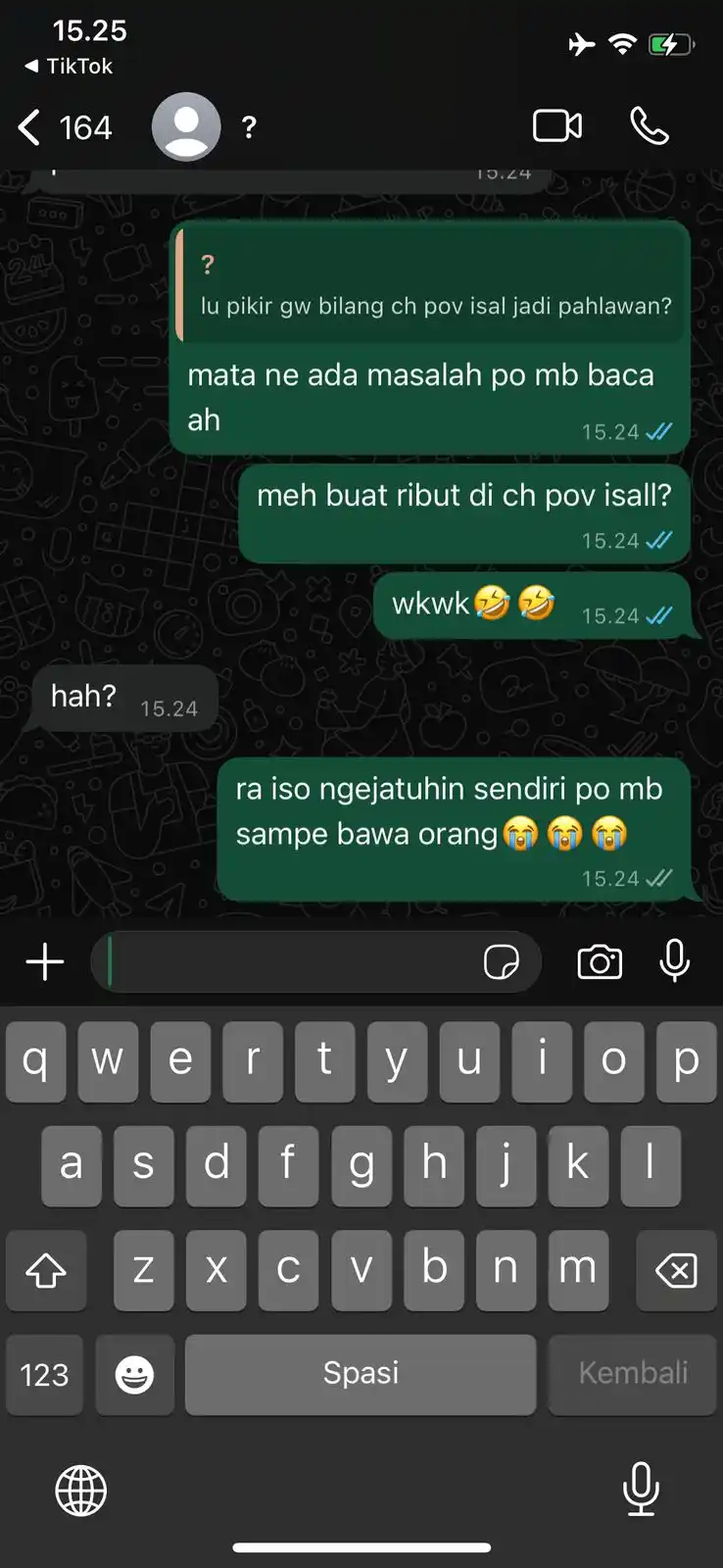Open the camera to send a photo

tap(600, 962)
